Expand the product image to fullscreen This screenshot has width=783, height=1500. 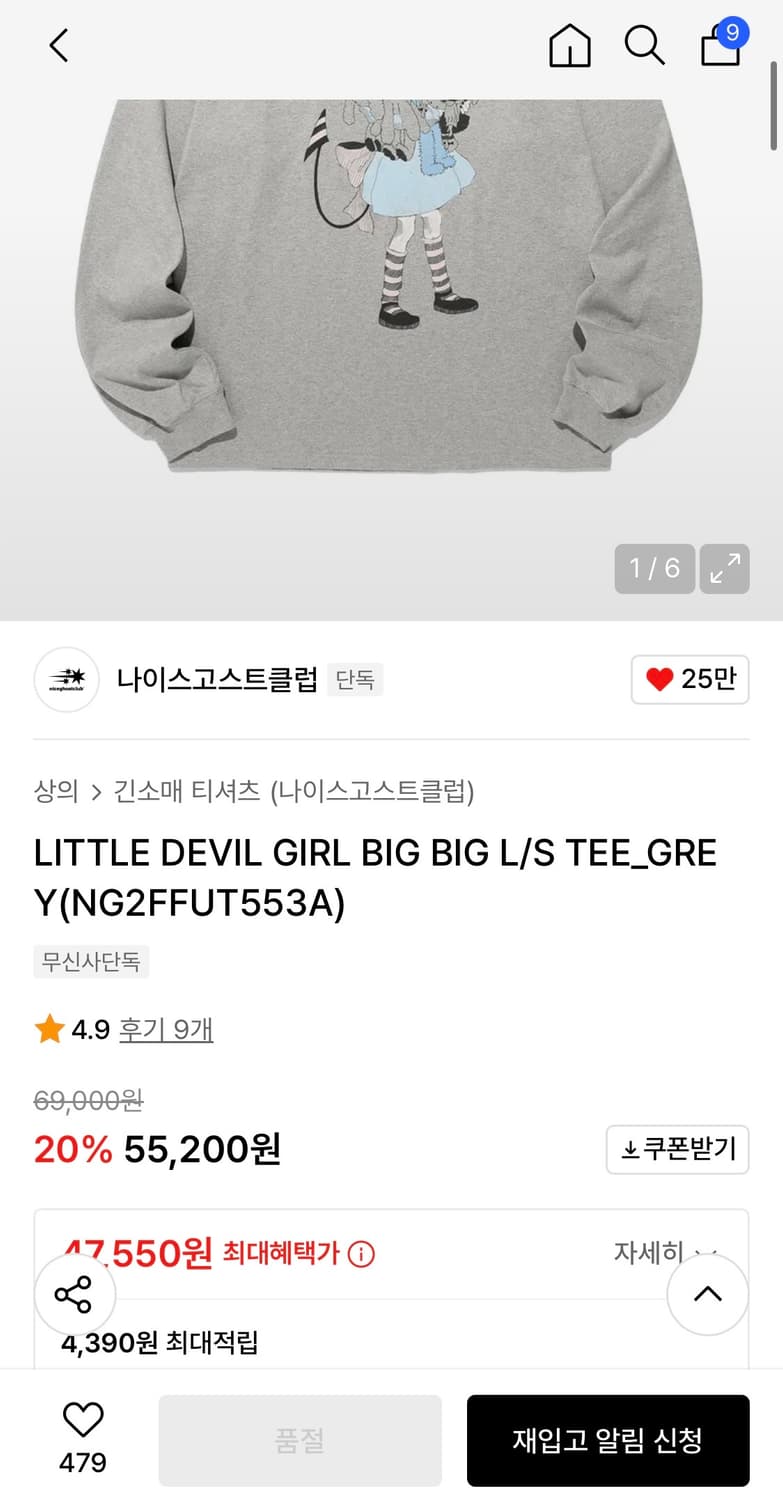(x=724, y=568)
